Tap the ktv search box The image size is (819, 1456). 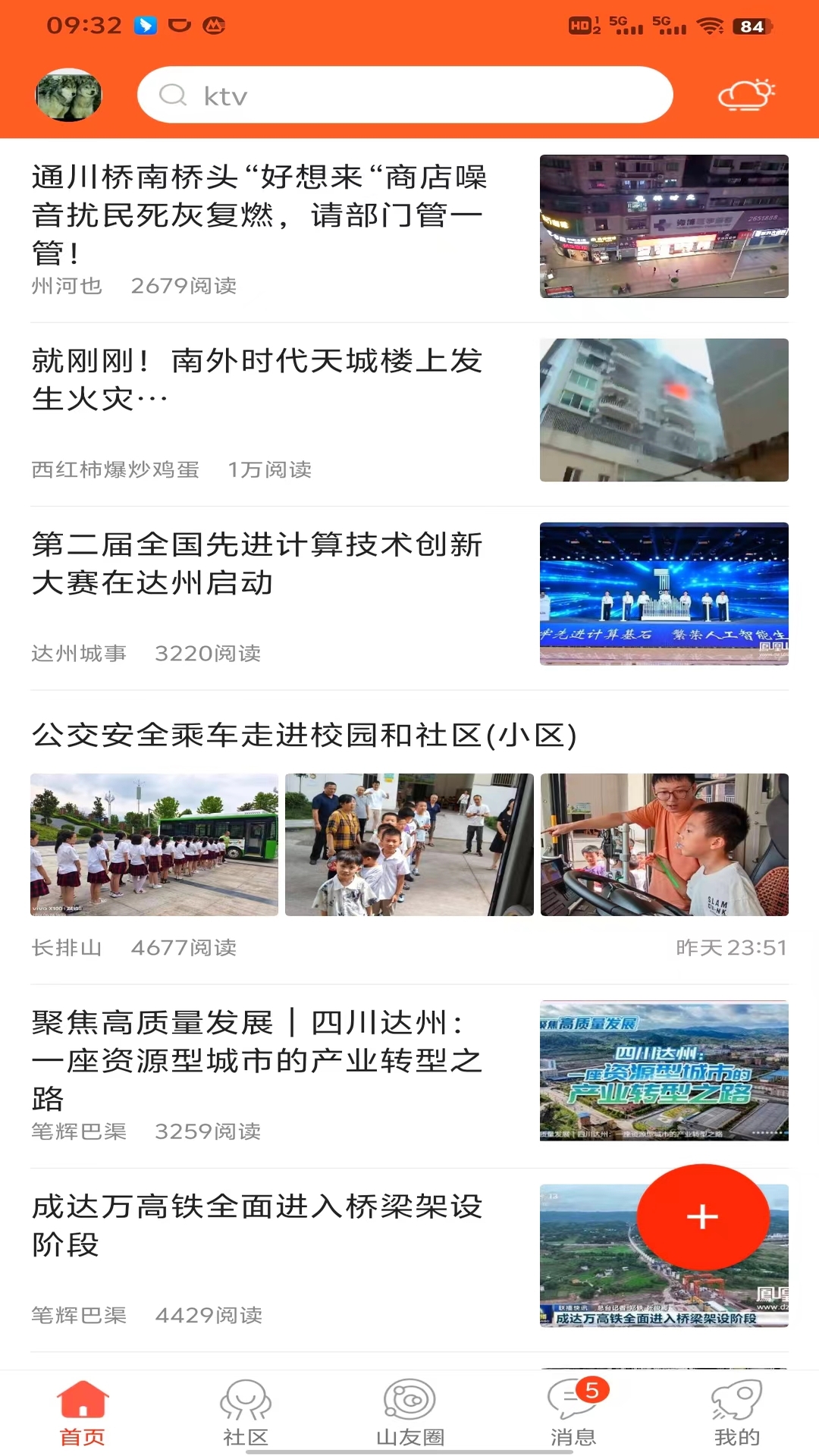point(405,96)
